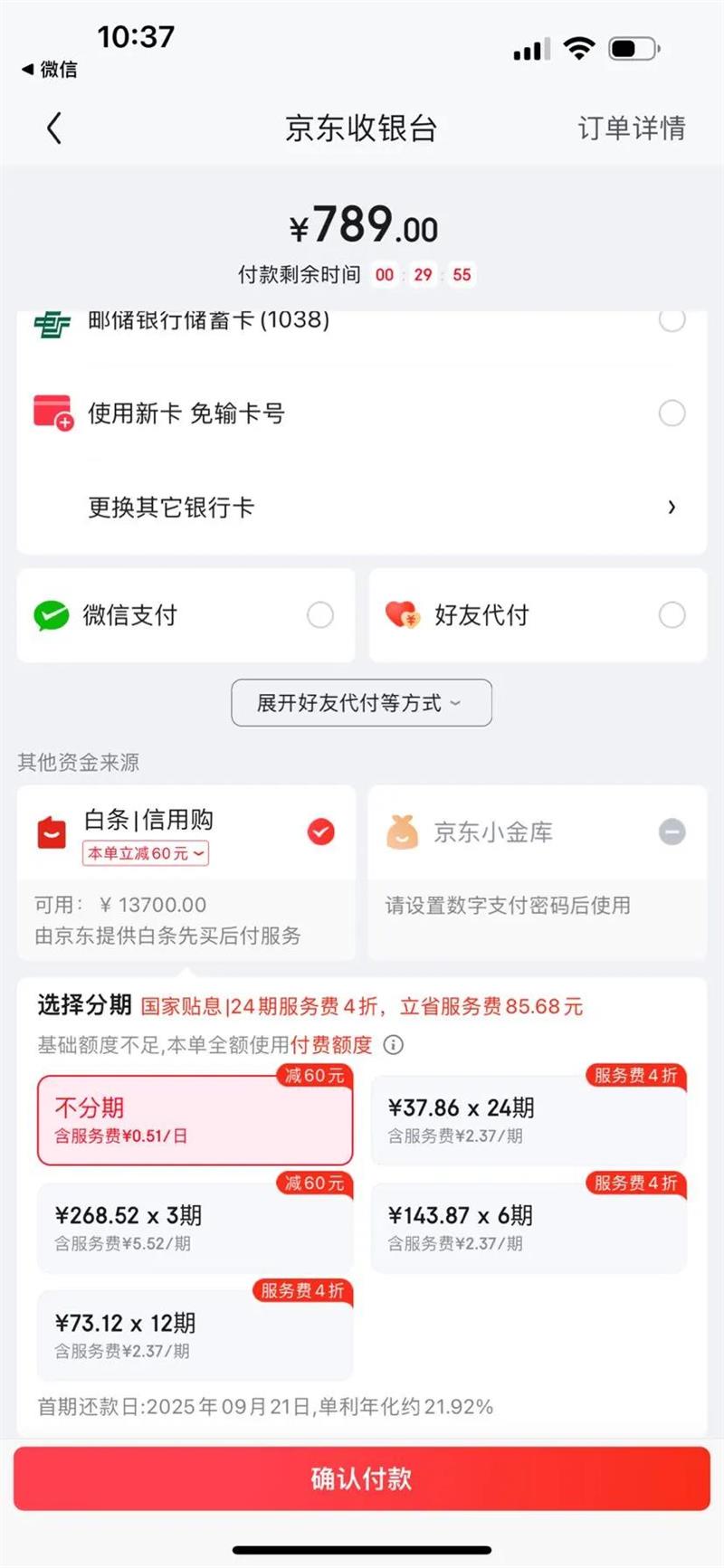This screenshot has width=724, height=1568.
Task: Open 订单详情 order details
Action: [631, 128]
